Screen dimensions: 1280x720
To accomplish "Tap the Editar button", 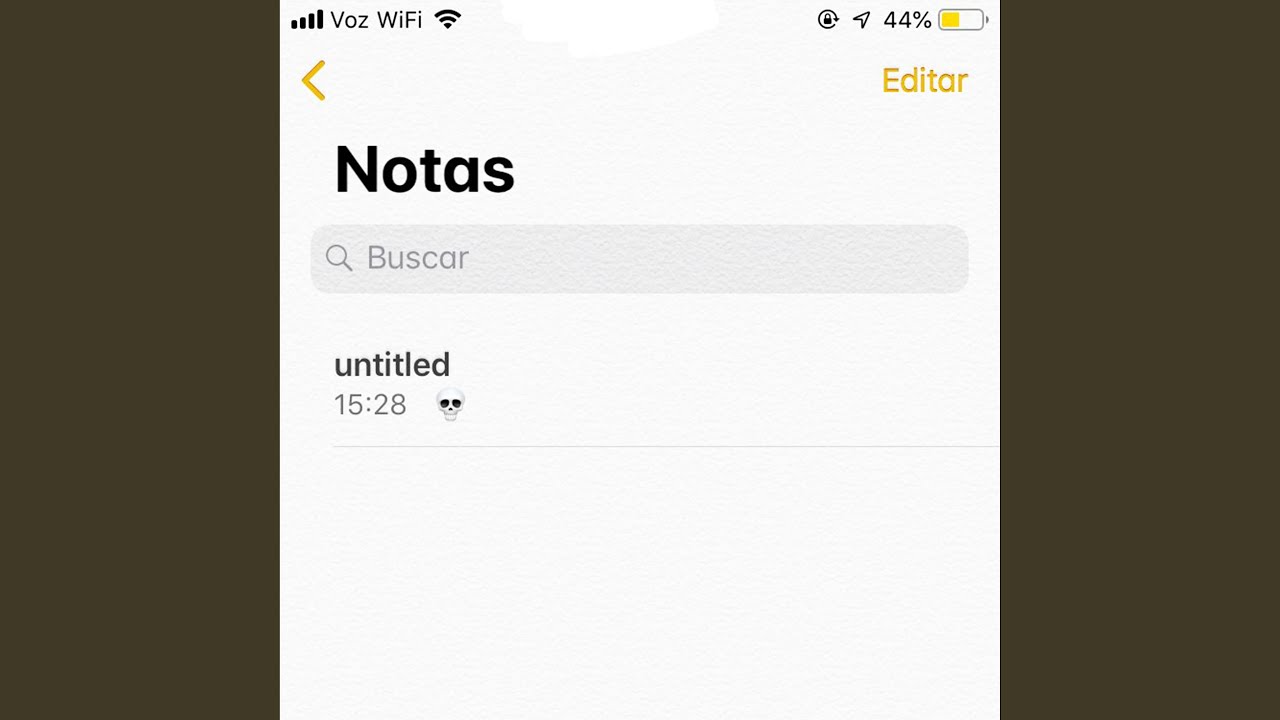I will (x=924, y=81).
